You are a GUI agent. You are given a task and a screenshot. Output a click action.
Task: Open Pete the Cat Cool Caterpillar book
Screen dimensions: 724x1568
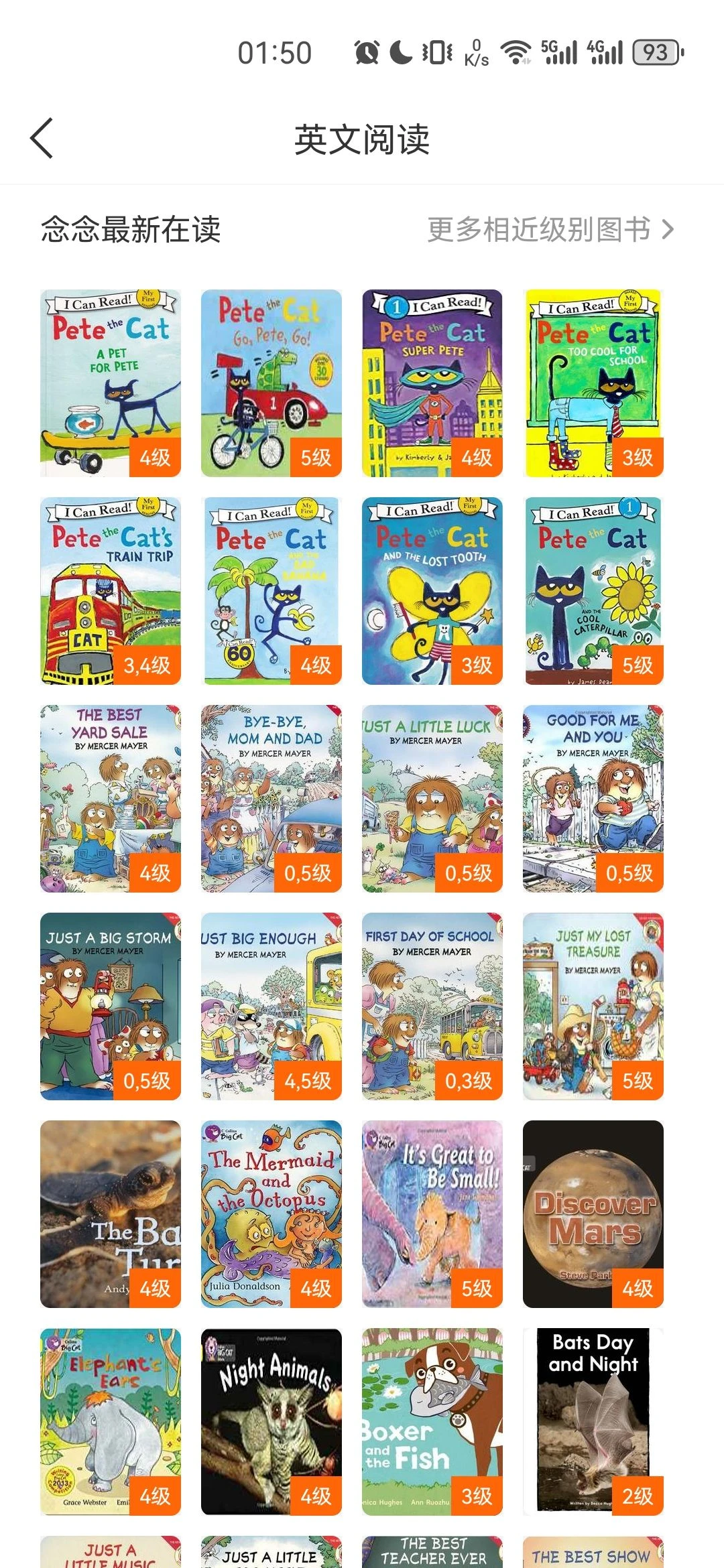pyautogui.click(x=593, y=590)
